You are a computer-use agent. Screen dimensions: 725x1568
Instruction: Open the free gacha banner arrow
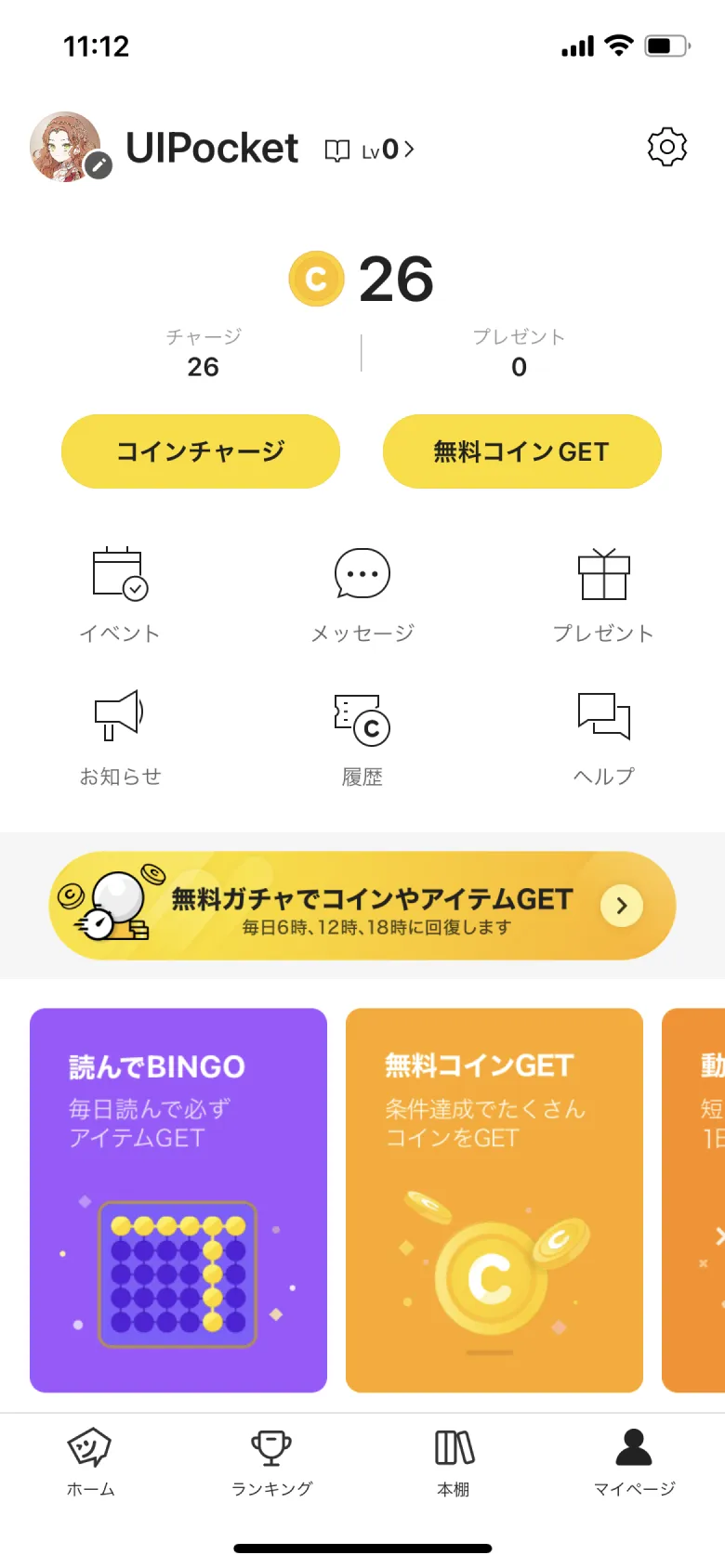(x=621, y=904)
